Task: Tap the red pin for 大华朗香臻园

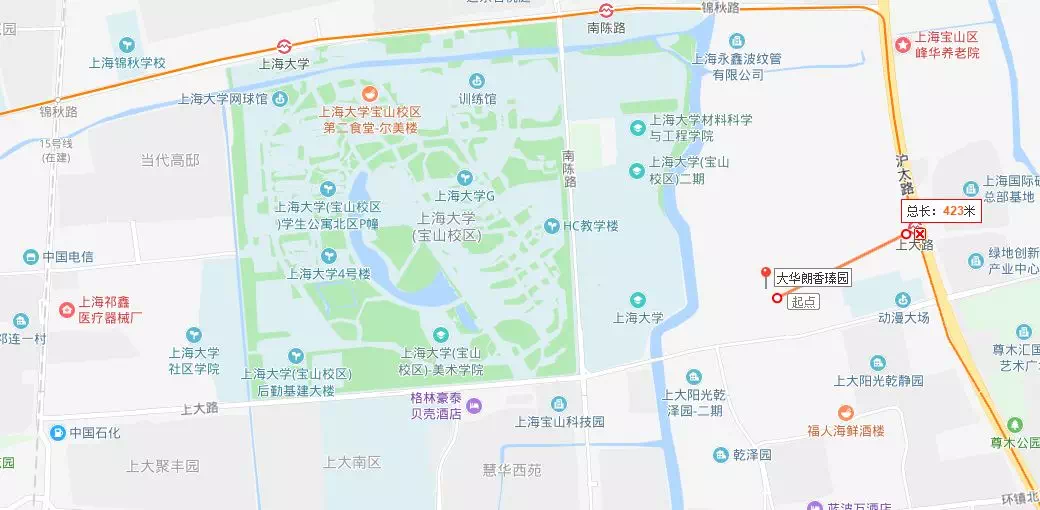Action: pyautogui.click(x=766, y=274)
